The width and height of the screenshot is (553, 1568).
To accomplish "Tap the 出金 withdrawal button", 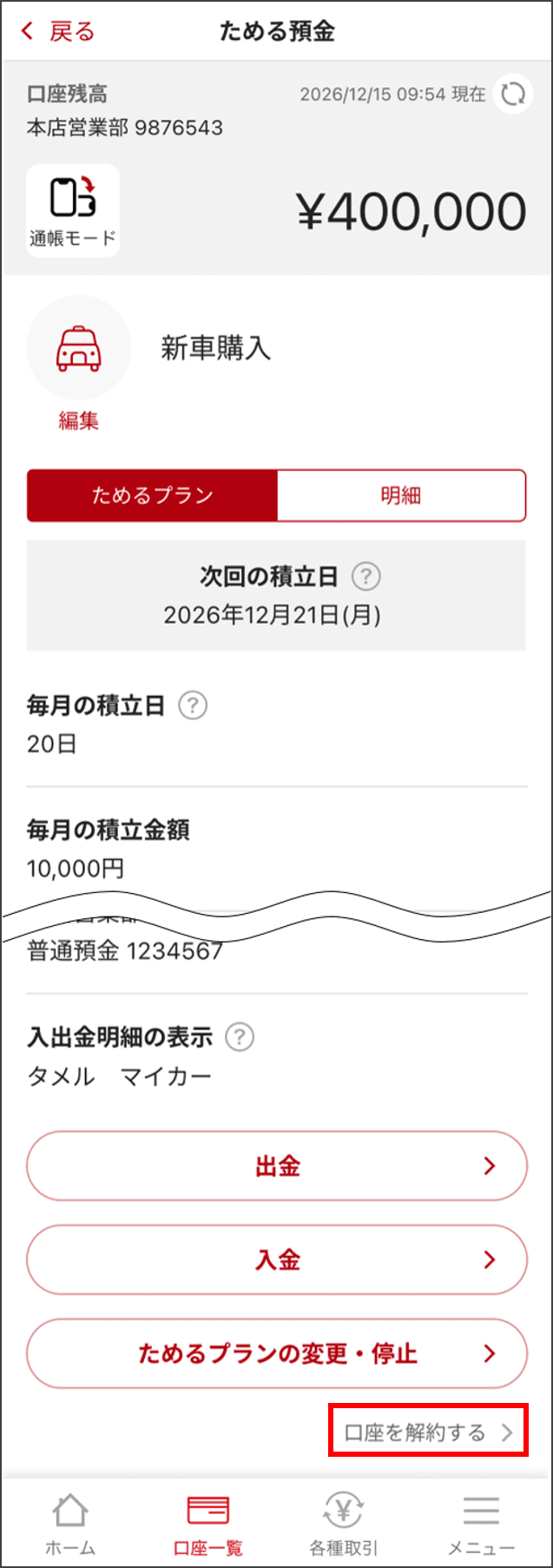I will (x=277, y=1166).
